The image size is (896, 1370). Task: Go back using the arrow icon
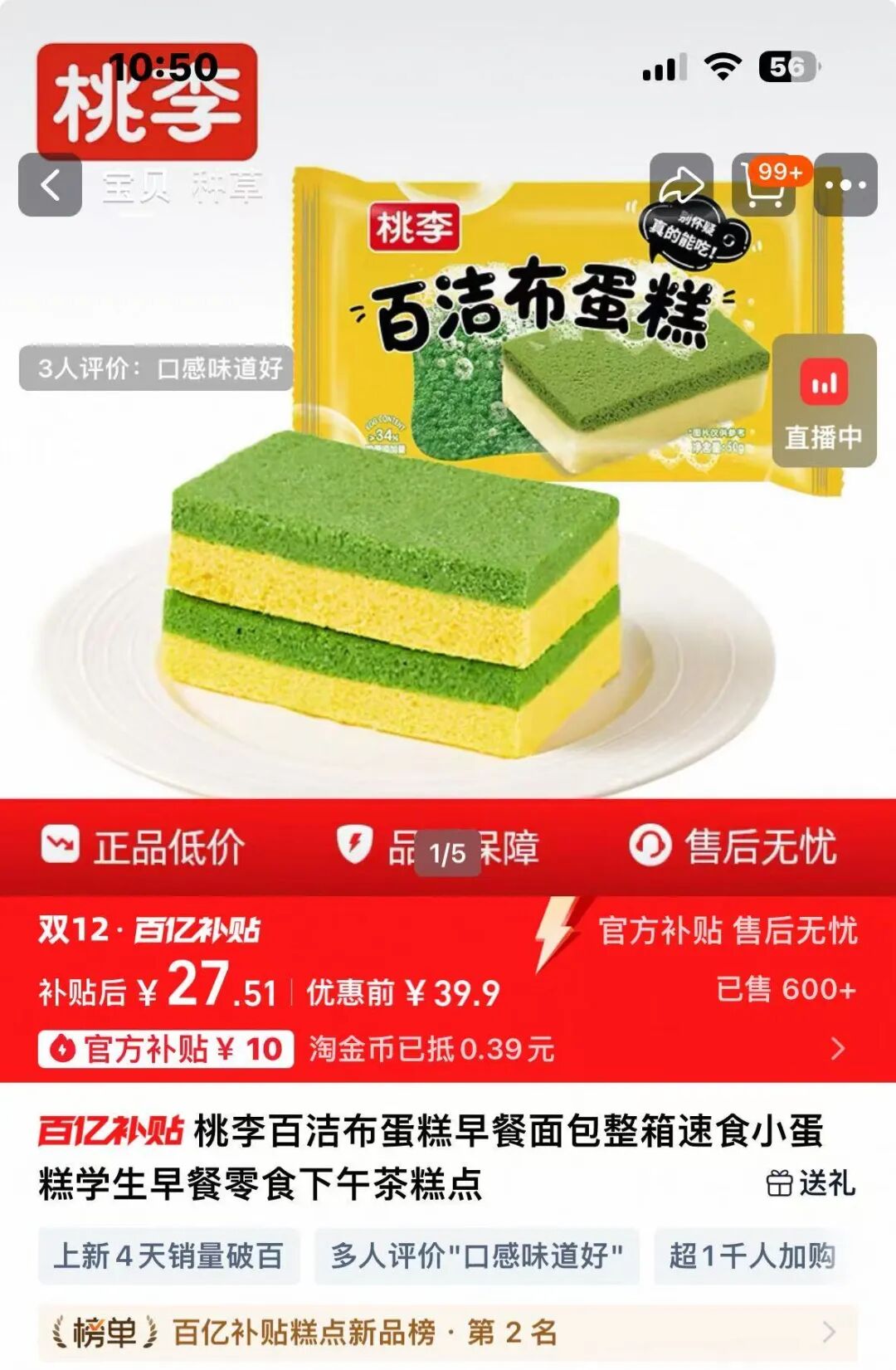pyautogui.click(x=50, y=185)
